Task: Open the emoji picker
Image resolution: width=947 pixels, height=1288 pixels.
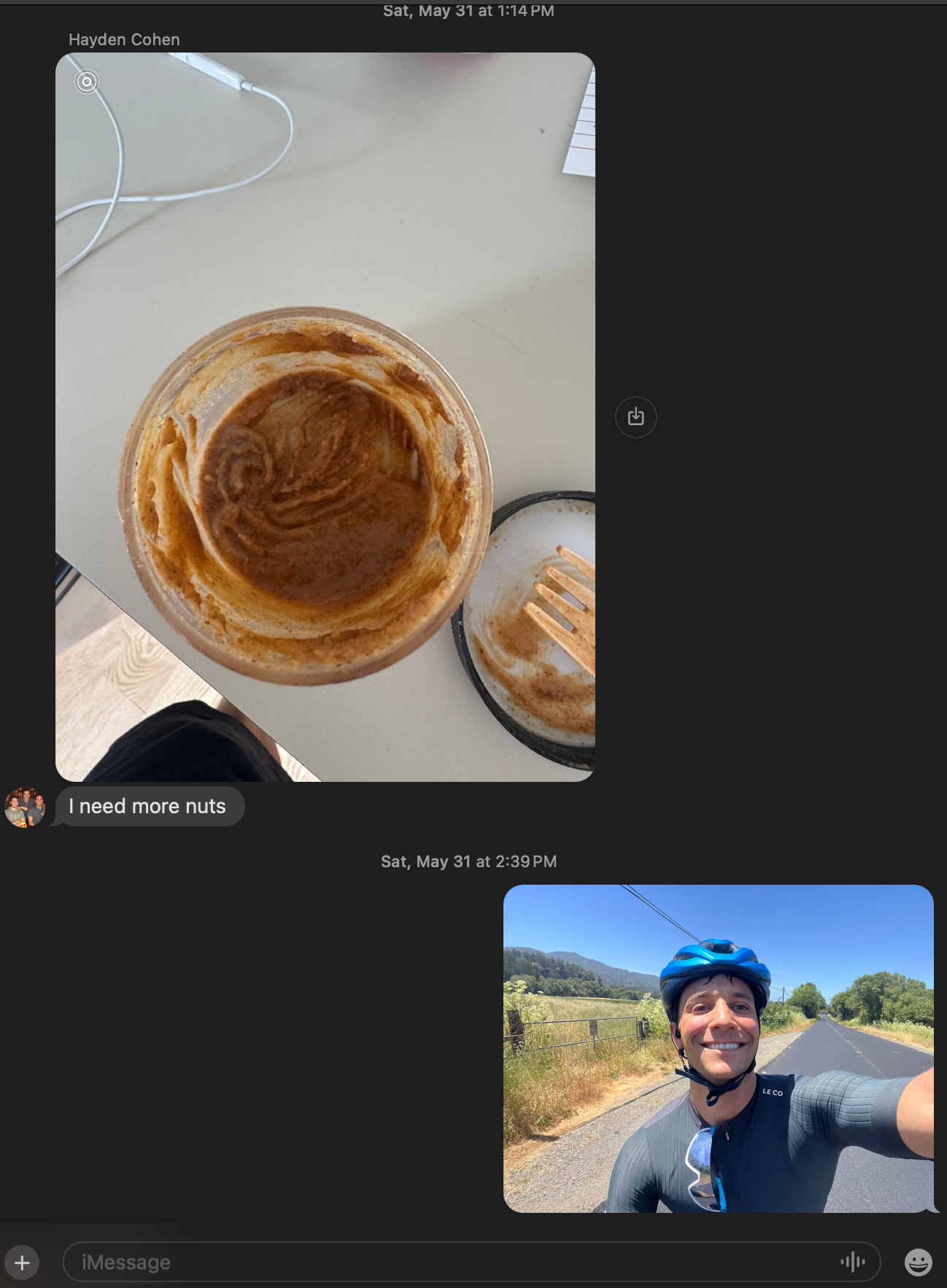Action: point(918,1262)
